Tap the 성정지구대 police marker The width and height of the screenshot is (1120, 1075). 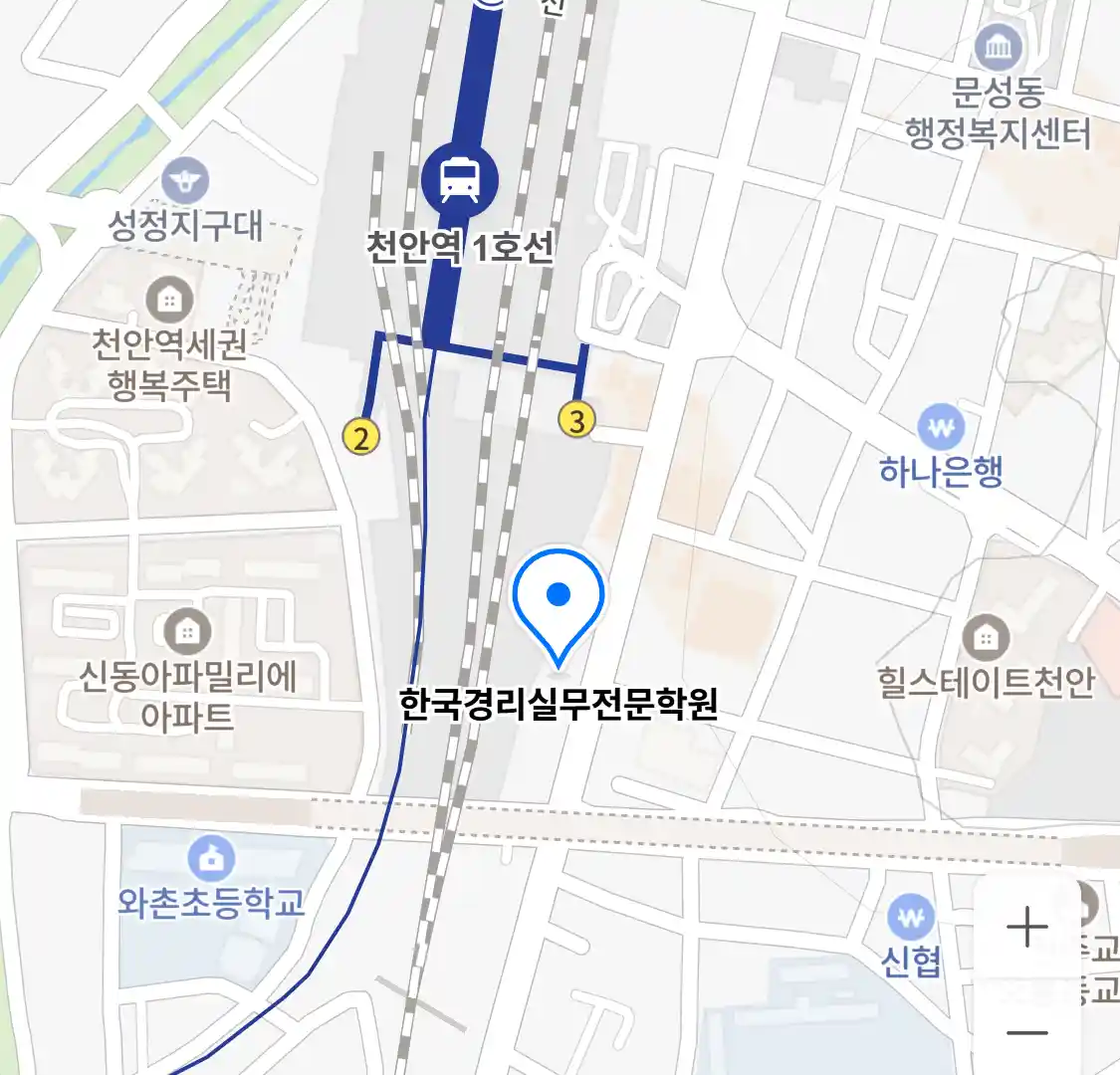coord(186,181)
